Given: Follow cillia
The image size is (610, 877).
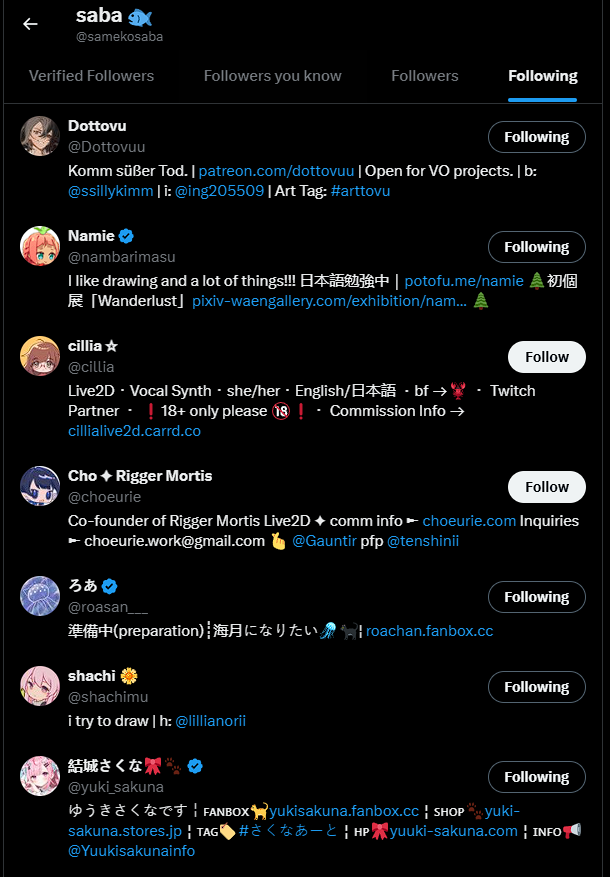Looking at the screenshot, I should (x=546, y=357).
